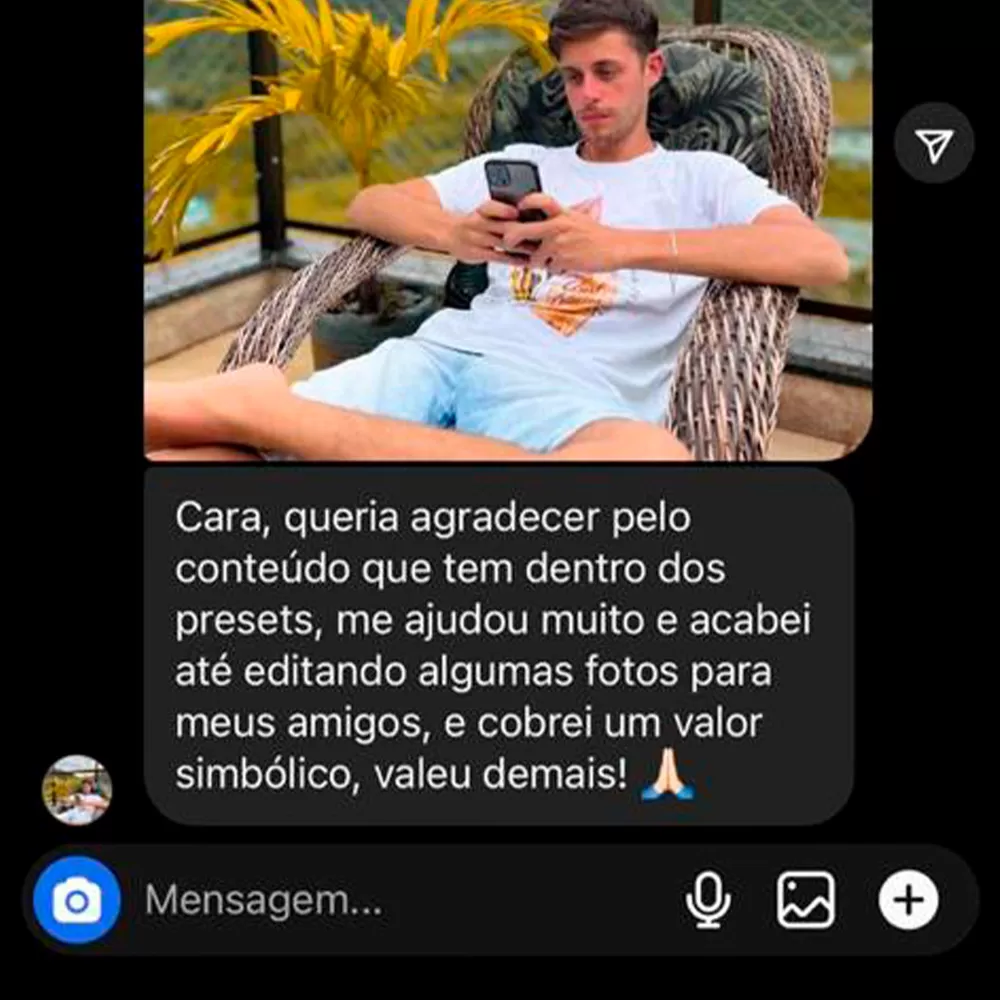Share the photo with the paper plane icon
This screenshot has height=1000, width=1000.
click(x=934, y=149)
